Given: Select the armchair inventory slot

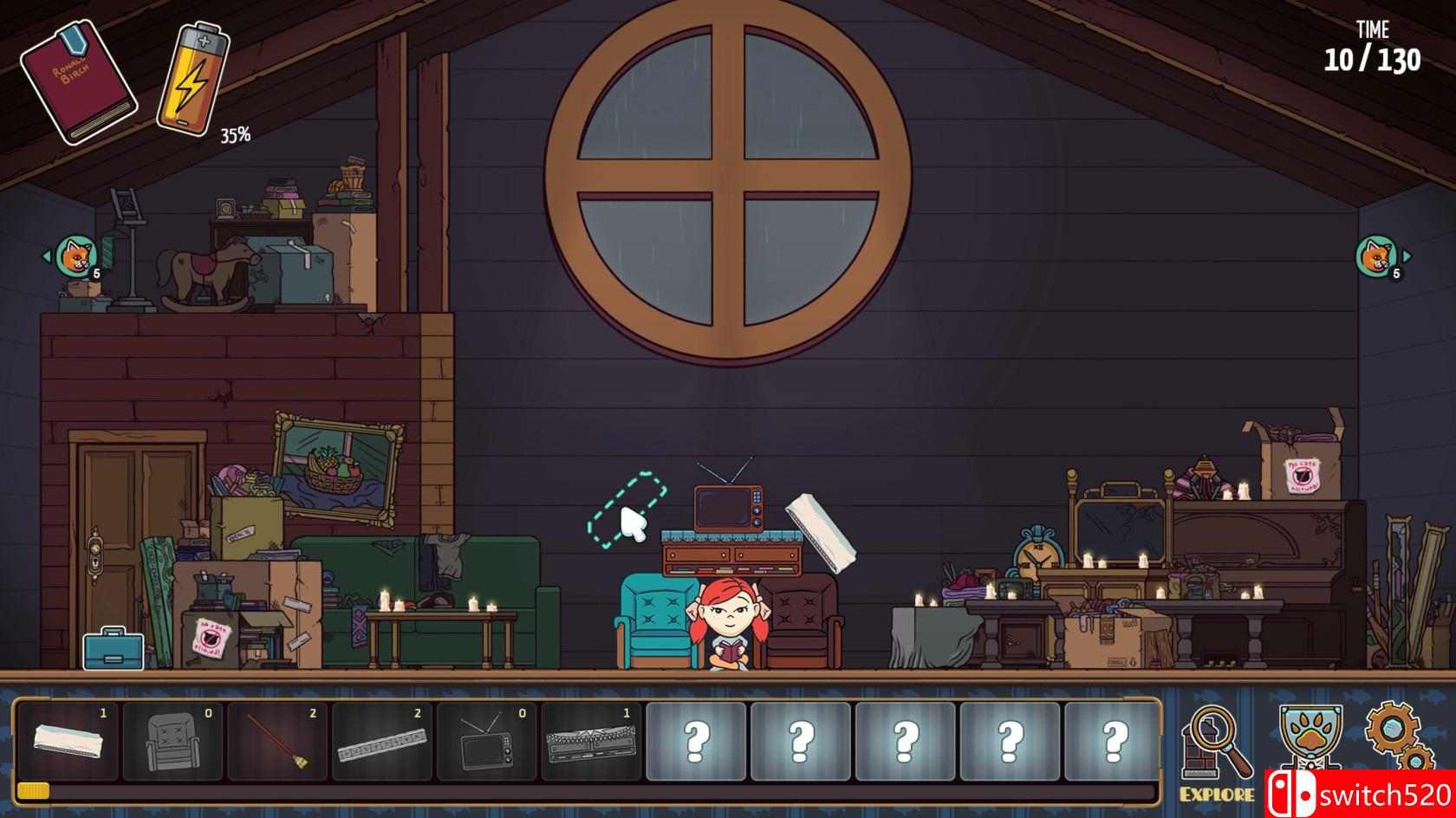Looking at the screenshot, I should (173, 742).
